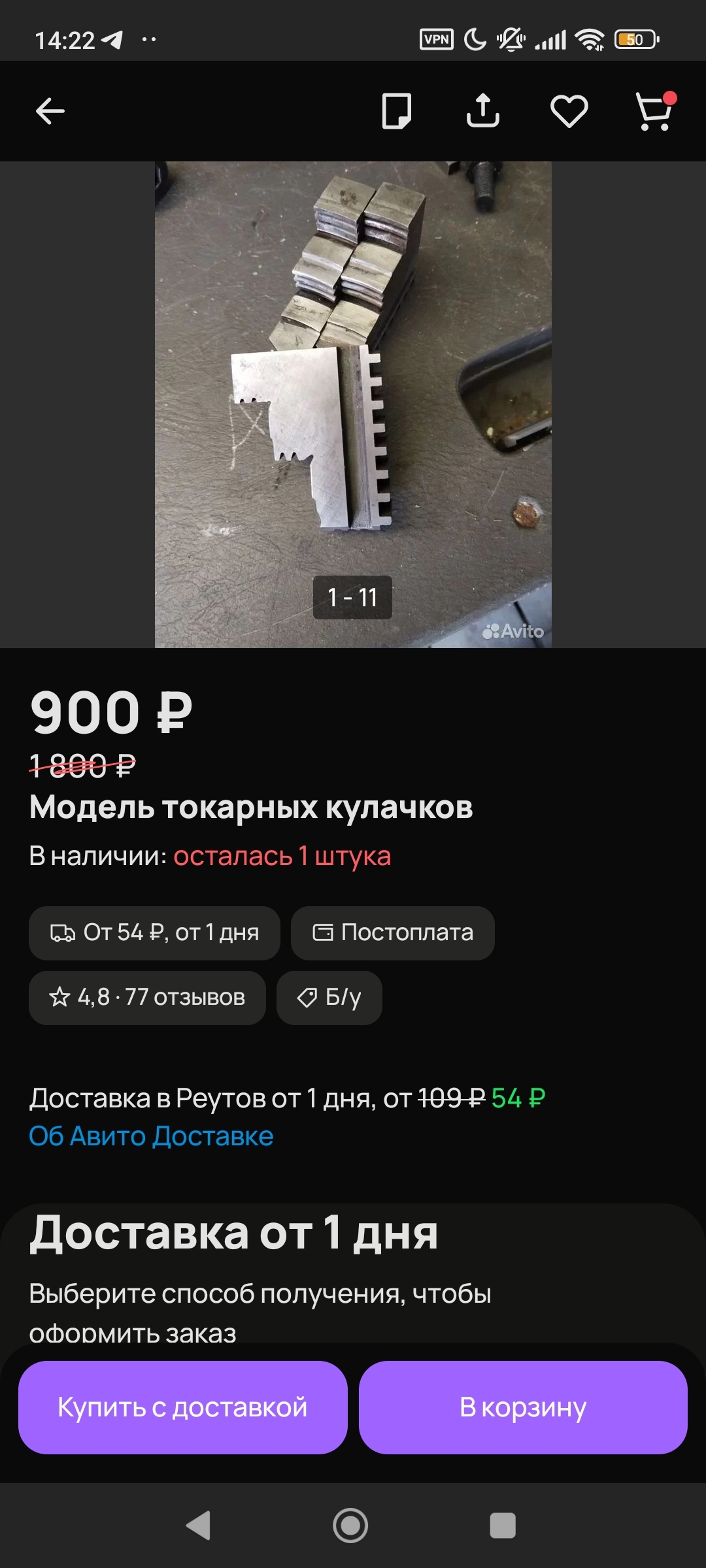Image resolution: width=706 pixels, height=1568 pixels.
Task: Buy with delivery via 'Купить с доставкой'
Action: (x=182, y=1407)
